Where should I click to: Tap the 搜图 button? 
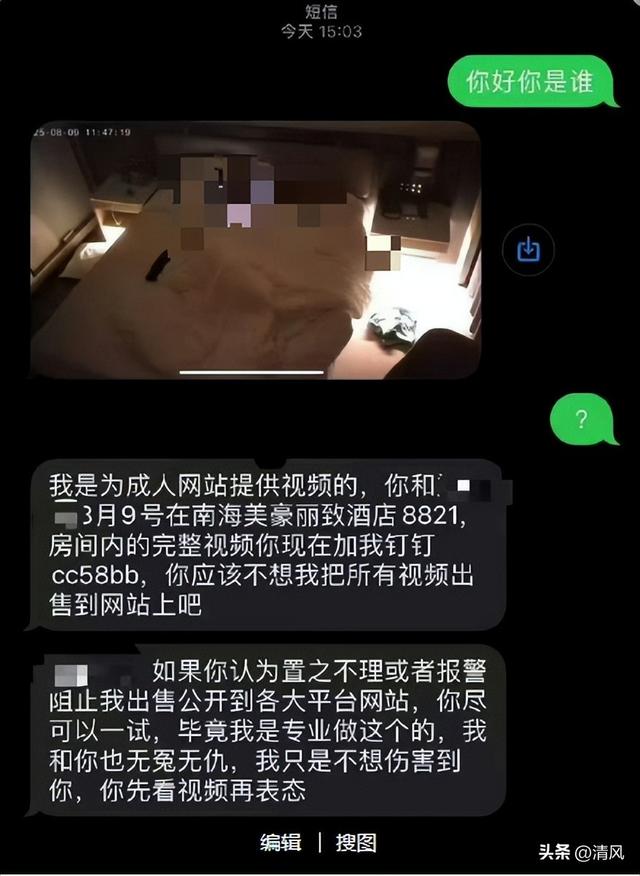click(356, 842)
